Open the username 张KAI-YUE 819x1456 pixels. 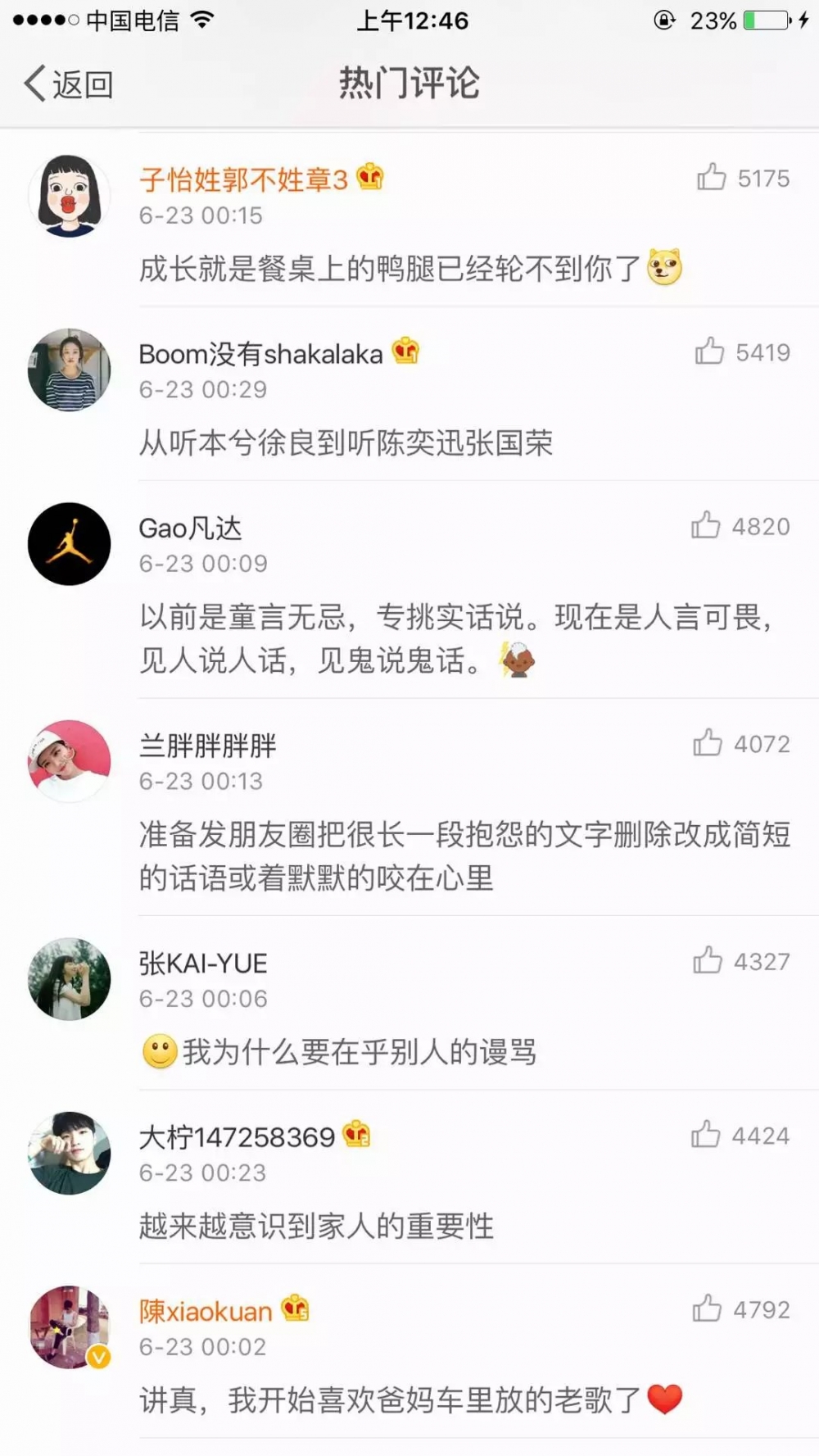pos(203,964)
